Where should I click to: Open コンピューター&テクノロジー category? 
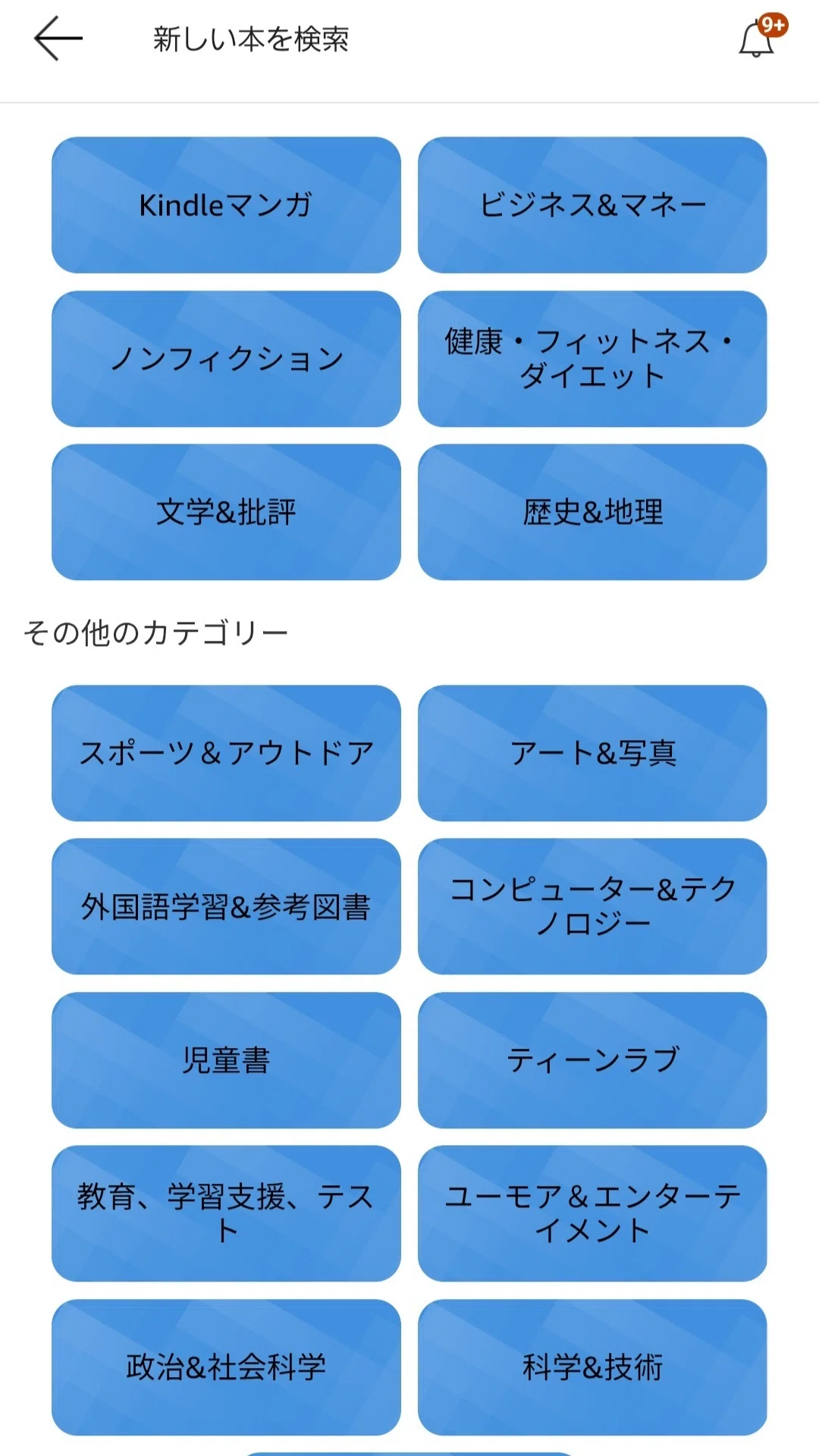tap(592, 906)
